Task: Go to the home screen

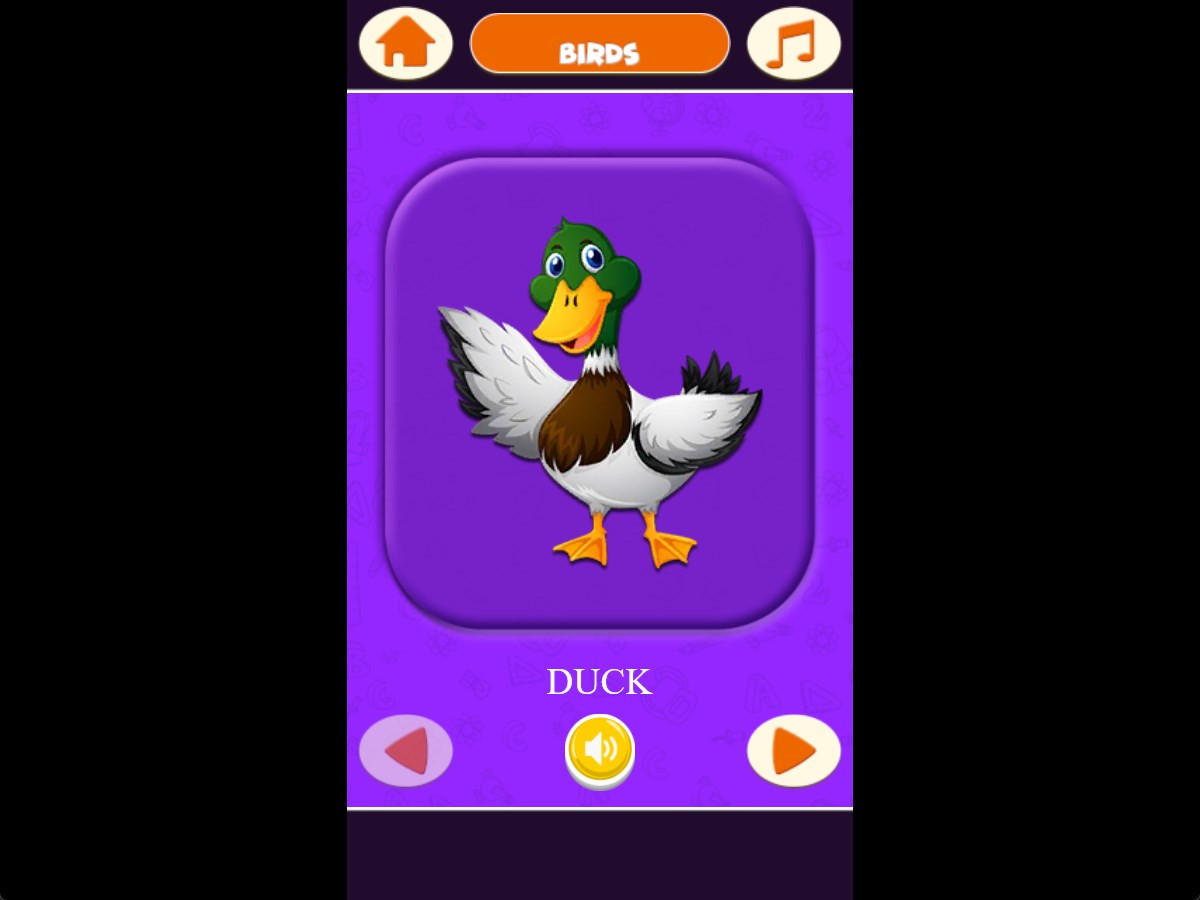Action: coord(405,44)
